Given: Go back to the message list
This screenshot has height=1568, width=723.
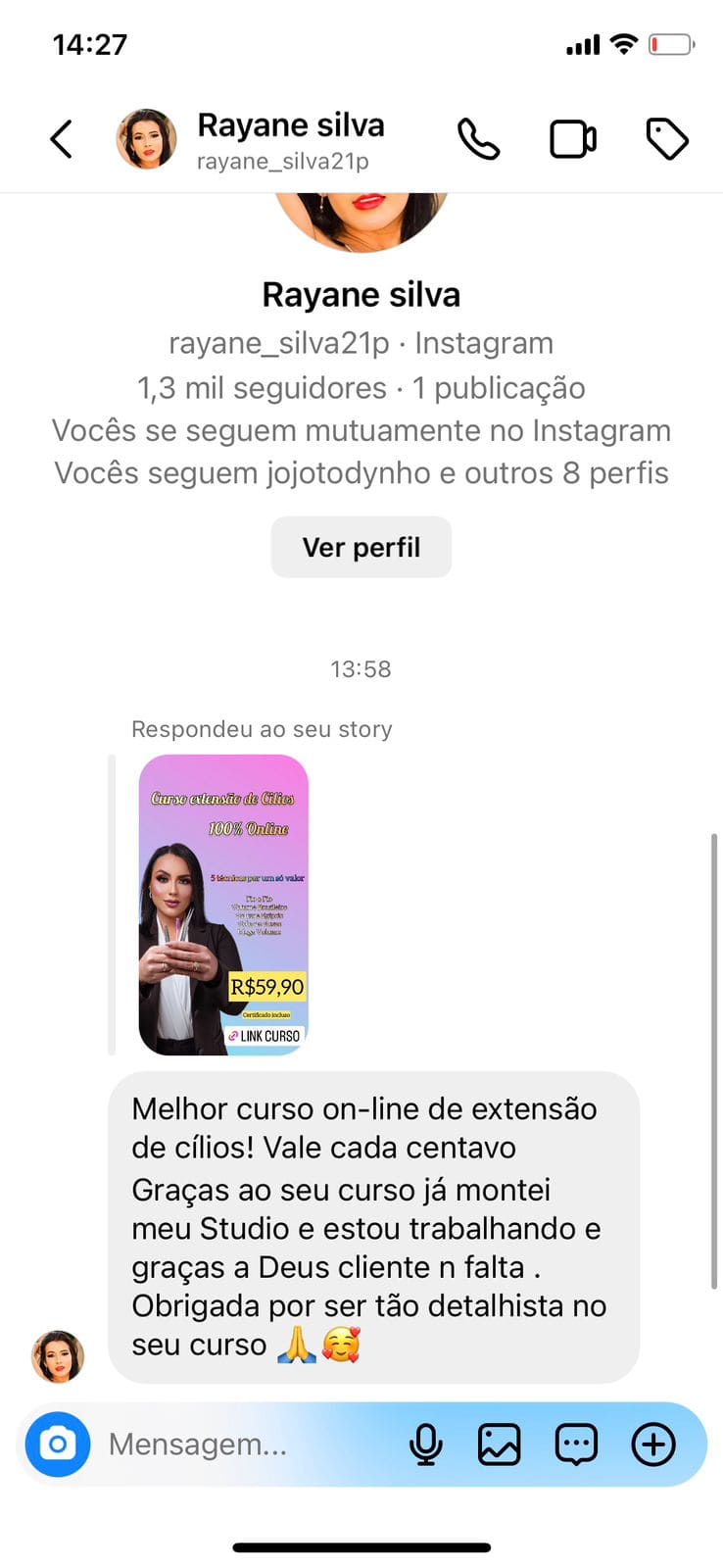Looking at the screenshot, I should click(62, 139).
